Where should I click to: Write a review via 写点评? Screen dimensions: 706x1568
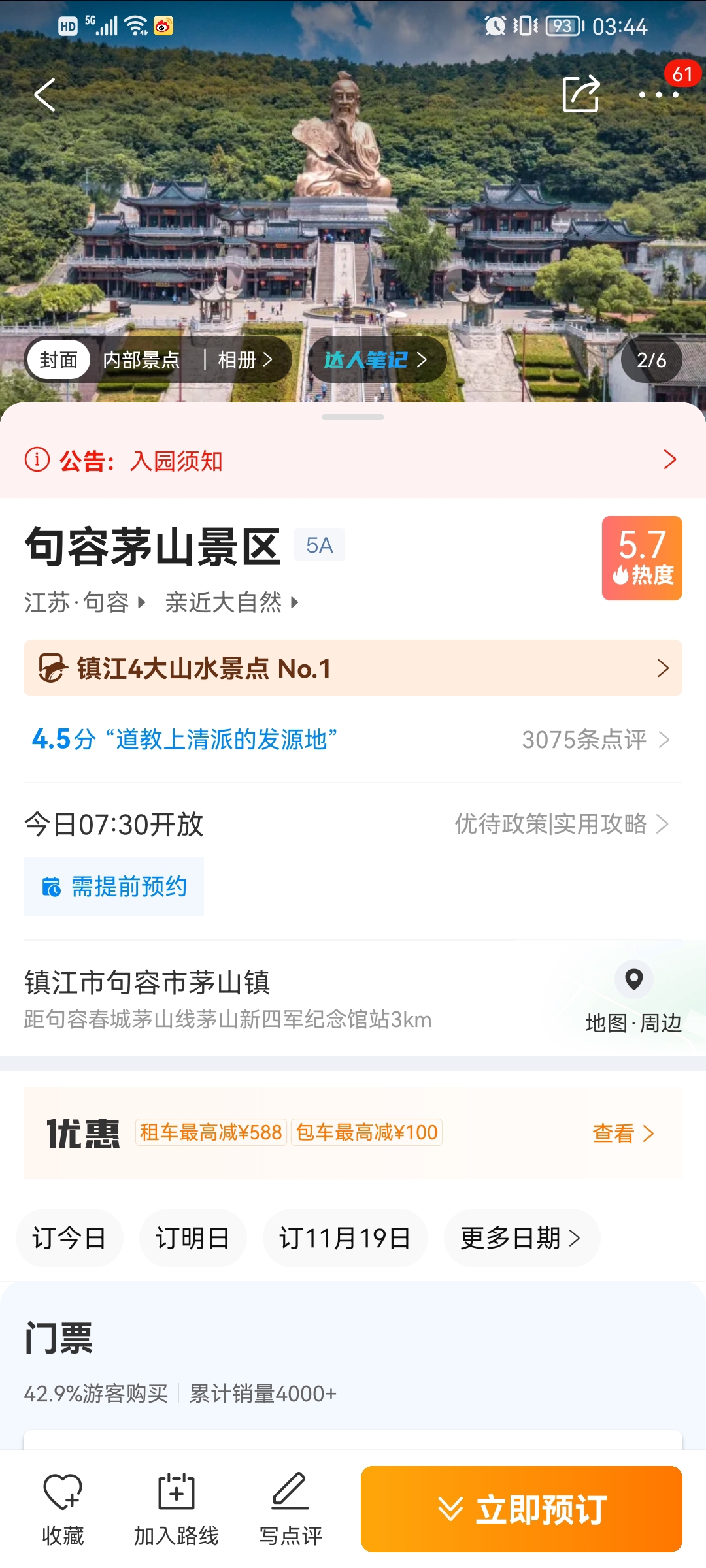(290, 1509)
